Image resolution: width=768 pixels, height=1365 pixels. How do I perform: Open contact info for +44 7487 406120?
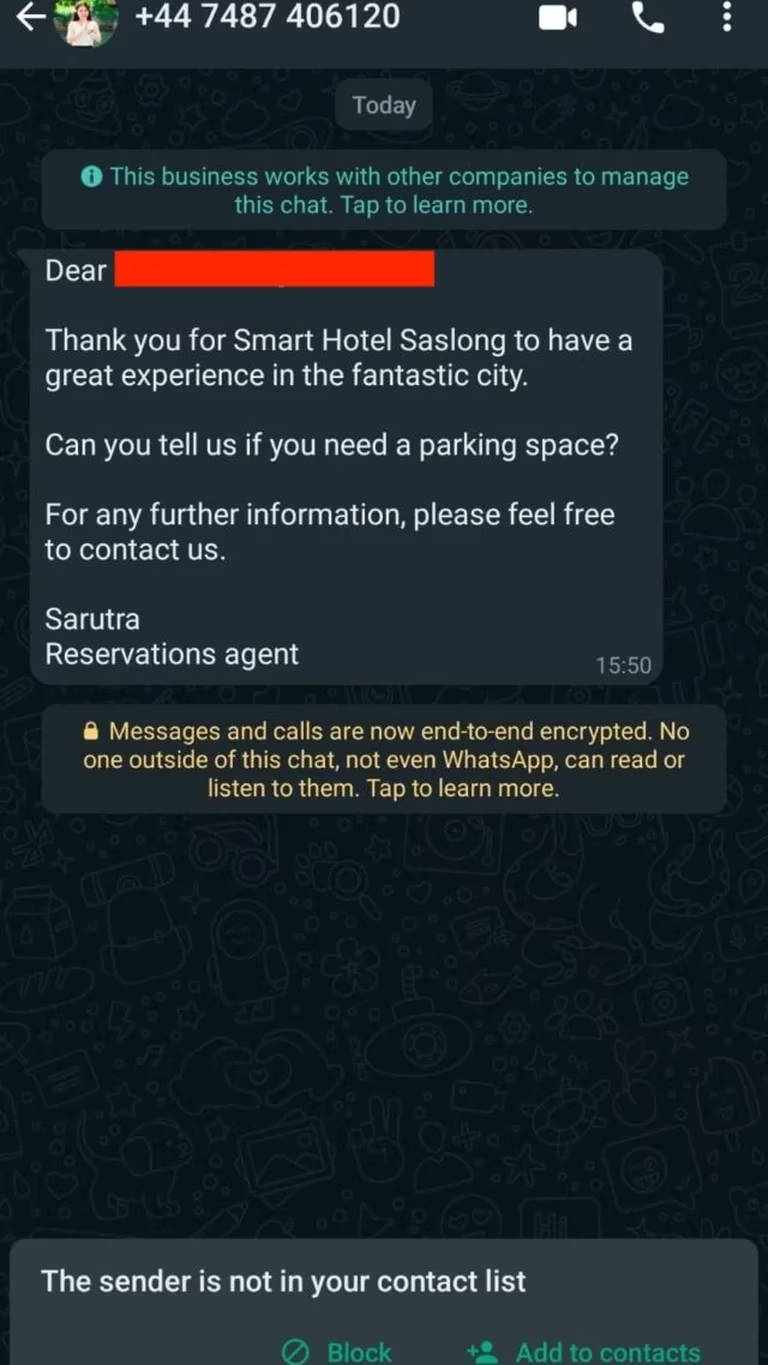[267, 17]
